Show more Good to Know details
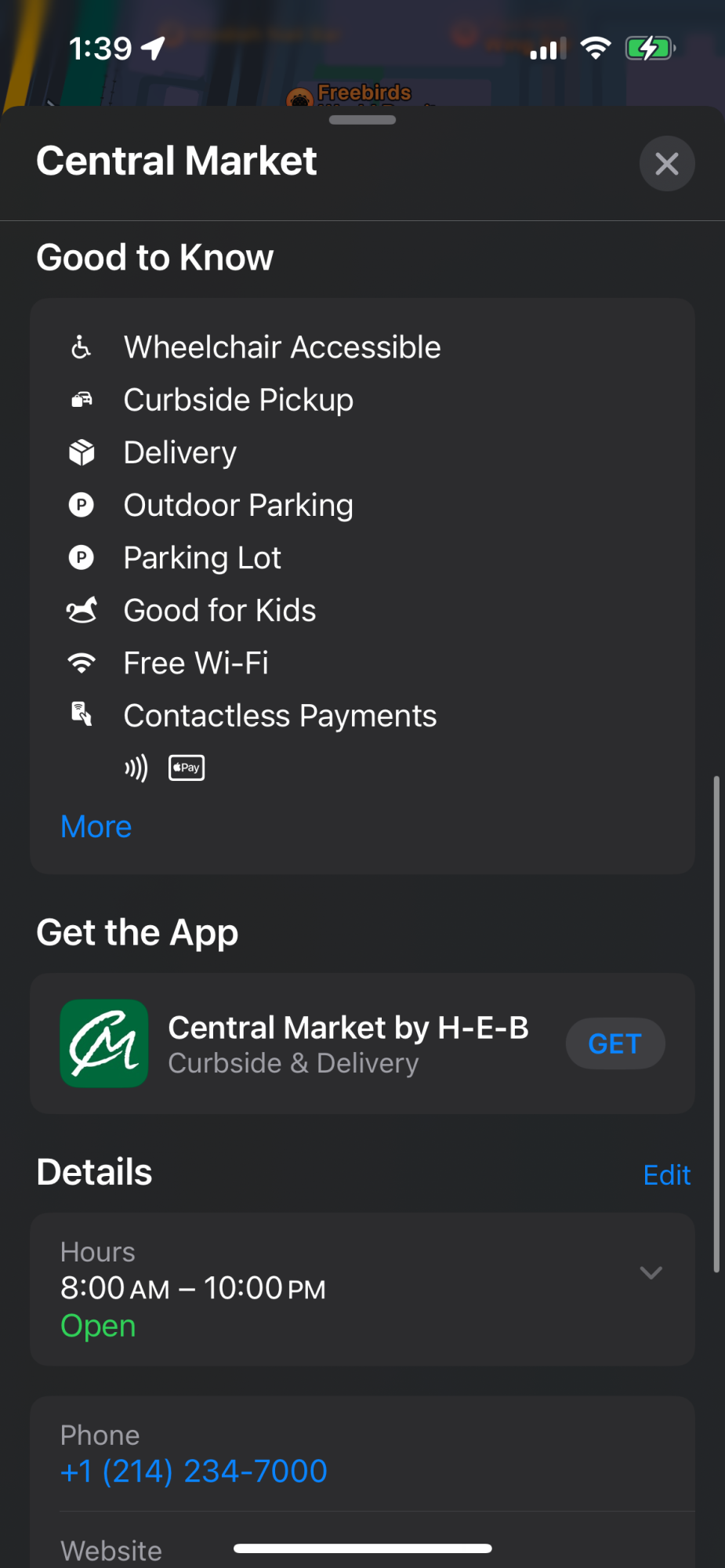 [96, 827]
